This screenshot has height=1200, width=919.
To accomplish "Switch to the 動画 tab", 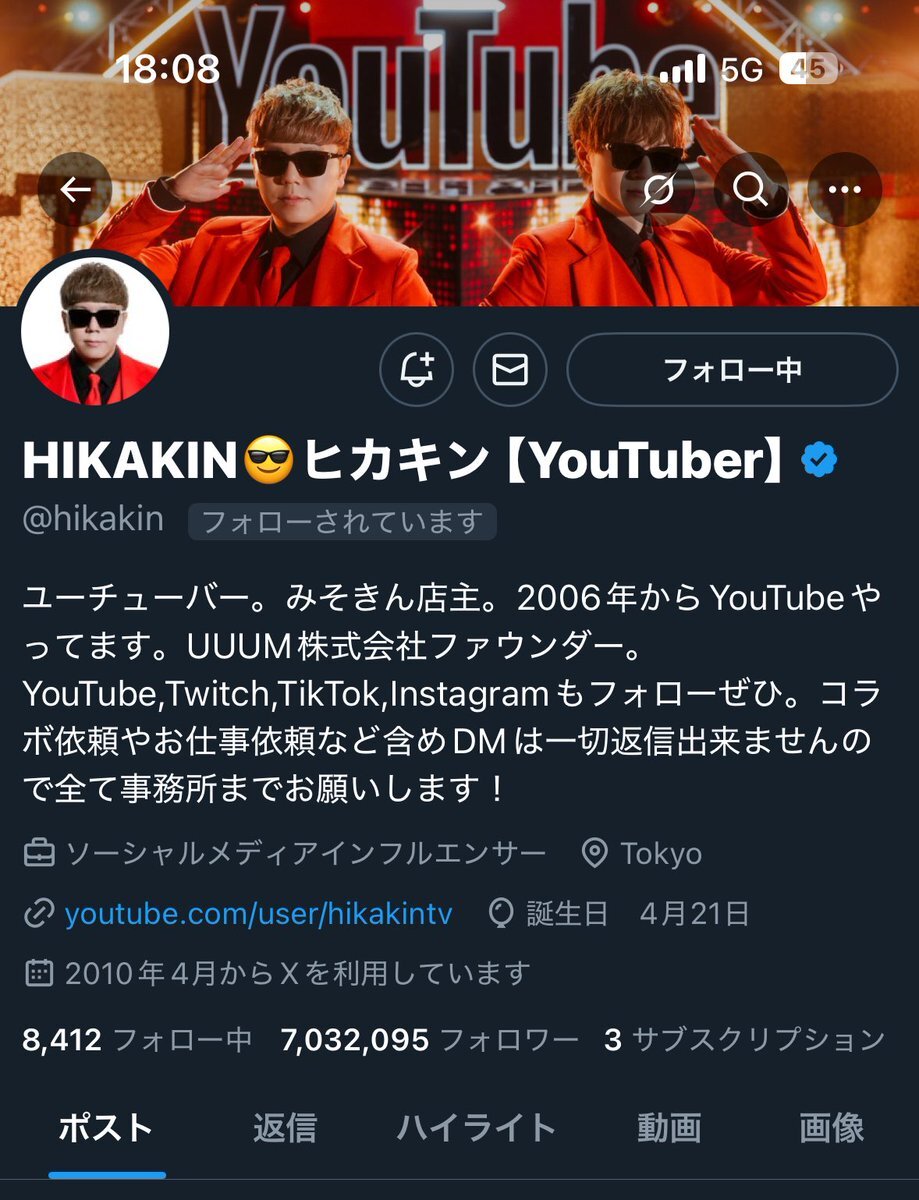I will [x=669, y=1128].
